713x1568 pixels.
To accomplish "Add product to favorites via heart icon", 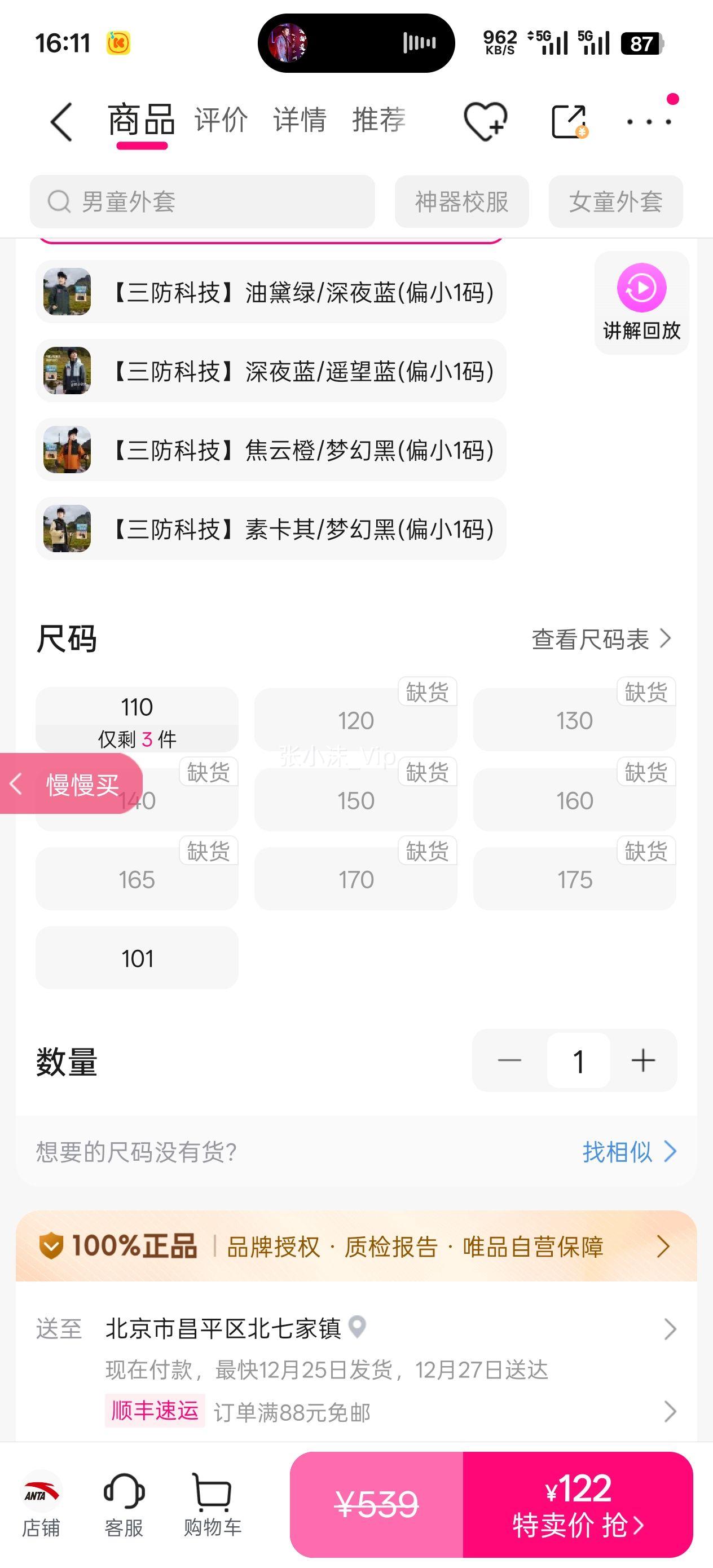I will [485, 121].
